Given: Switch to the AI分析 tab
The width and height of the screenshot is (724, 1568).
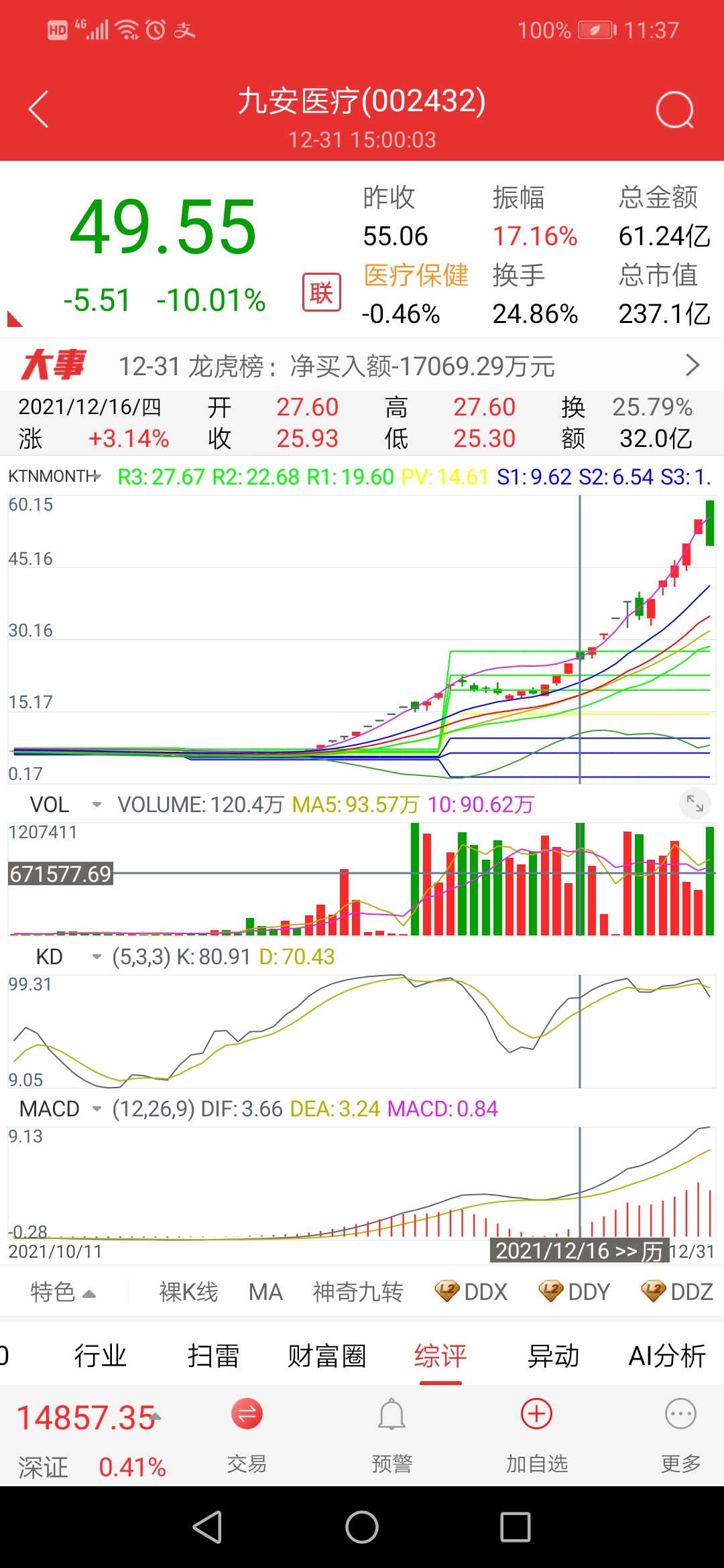Looking at the screenshot, I should click(666, 1356).
